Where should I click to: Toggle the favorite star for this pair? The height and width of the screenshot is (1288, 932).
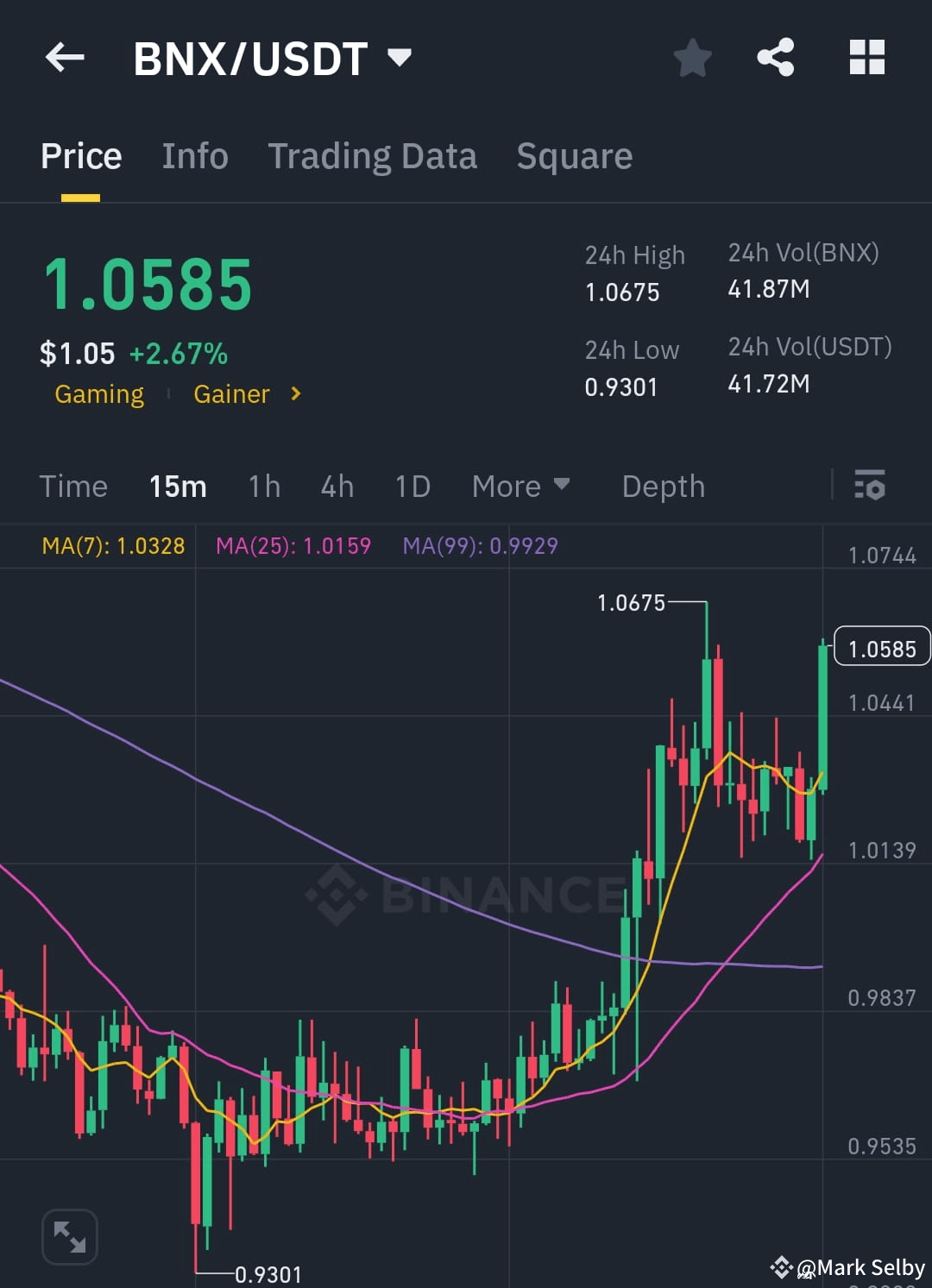tap(692, 57)
